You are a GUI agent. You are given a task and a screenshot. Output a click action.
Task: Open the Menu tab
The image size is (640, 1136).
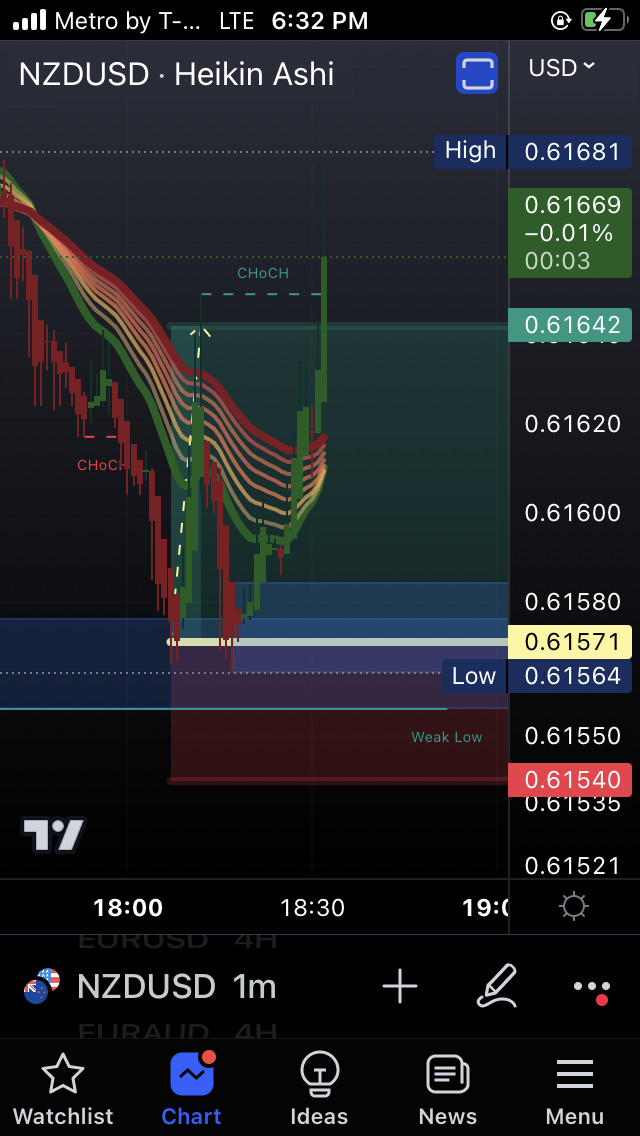click(575, 1090)
